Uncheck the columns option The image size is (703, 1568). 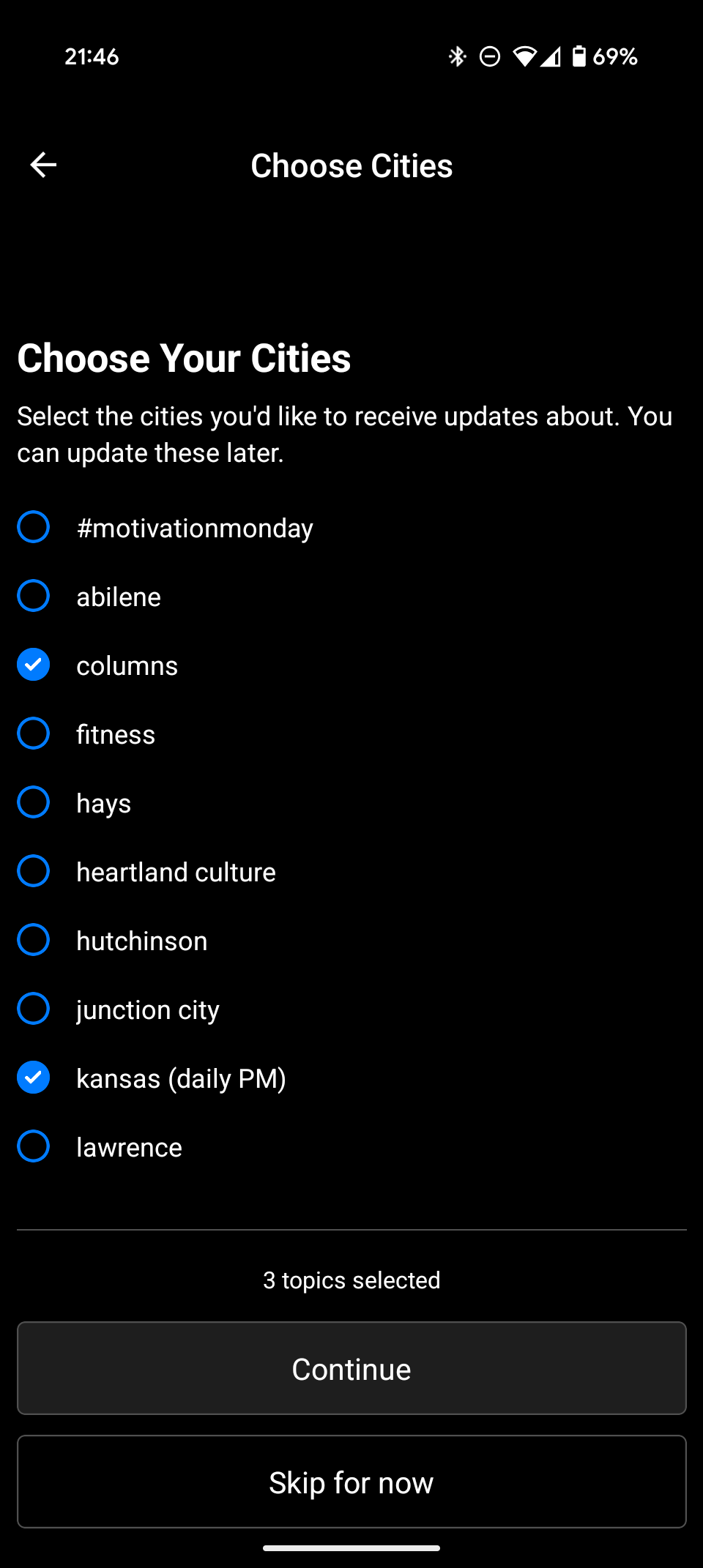[34, 665]
